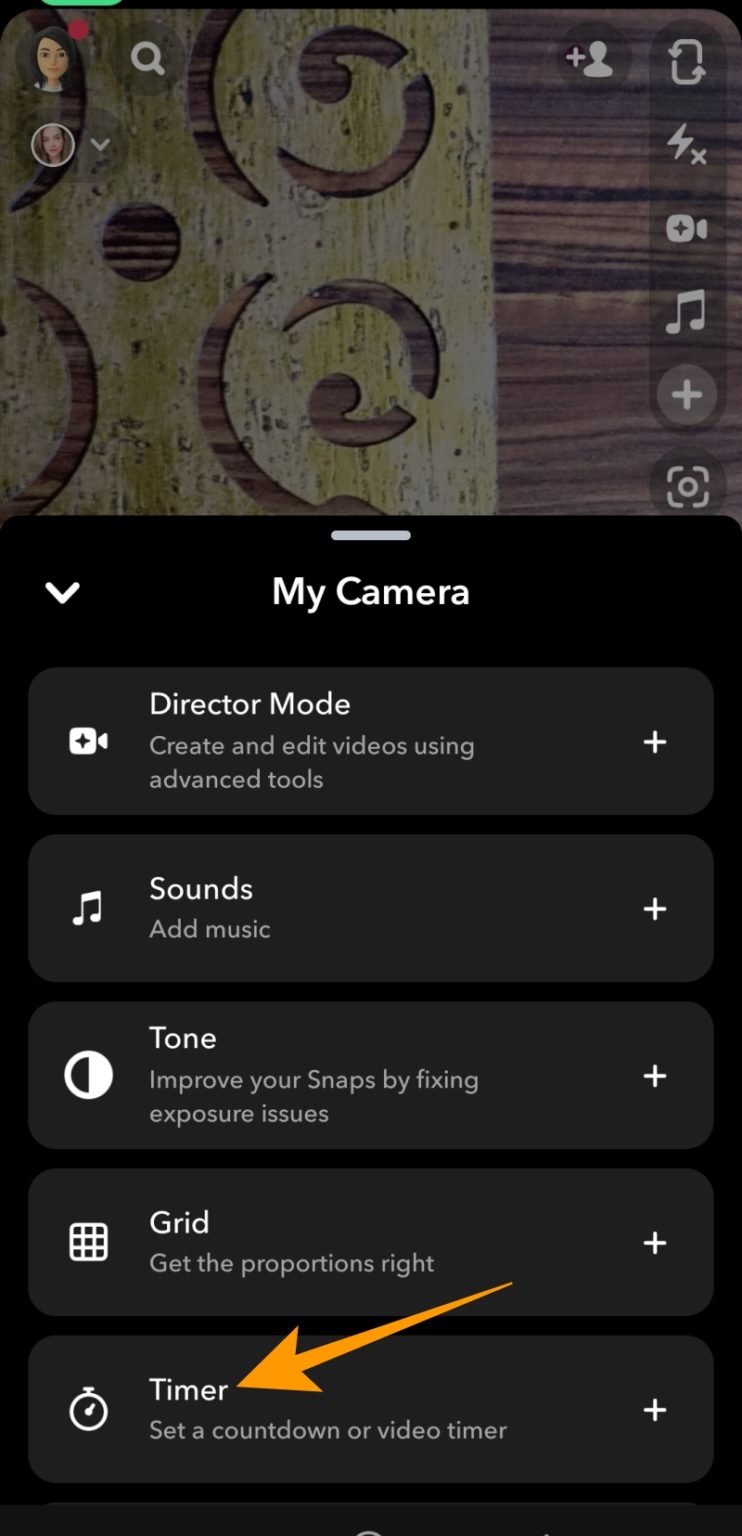Expand the lens selector chevron near your avatar
This screenshot has width=742, height=1536.
[x=100, y=144]
